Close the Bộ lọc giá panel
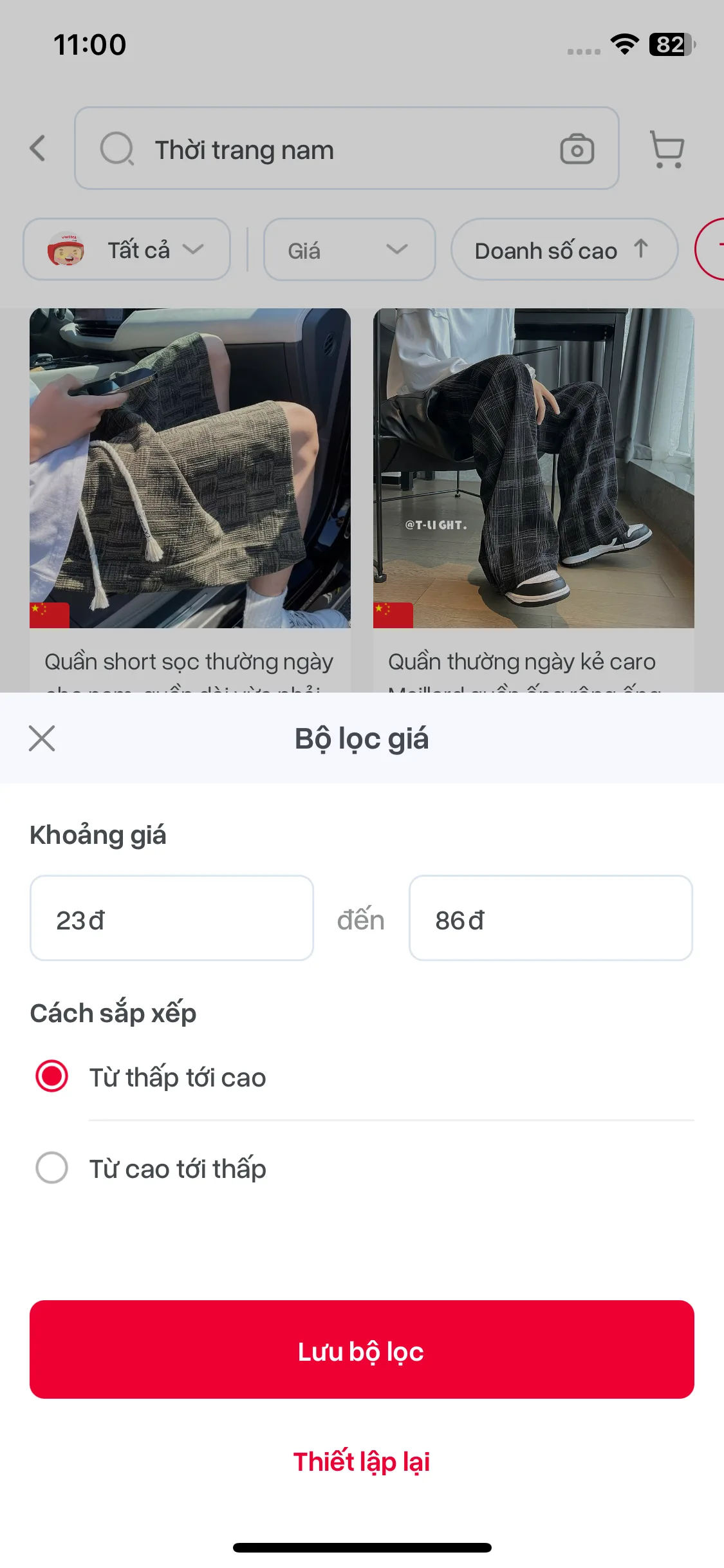Screen dimensions: 724x1568 [42, 738]
